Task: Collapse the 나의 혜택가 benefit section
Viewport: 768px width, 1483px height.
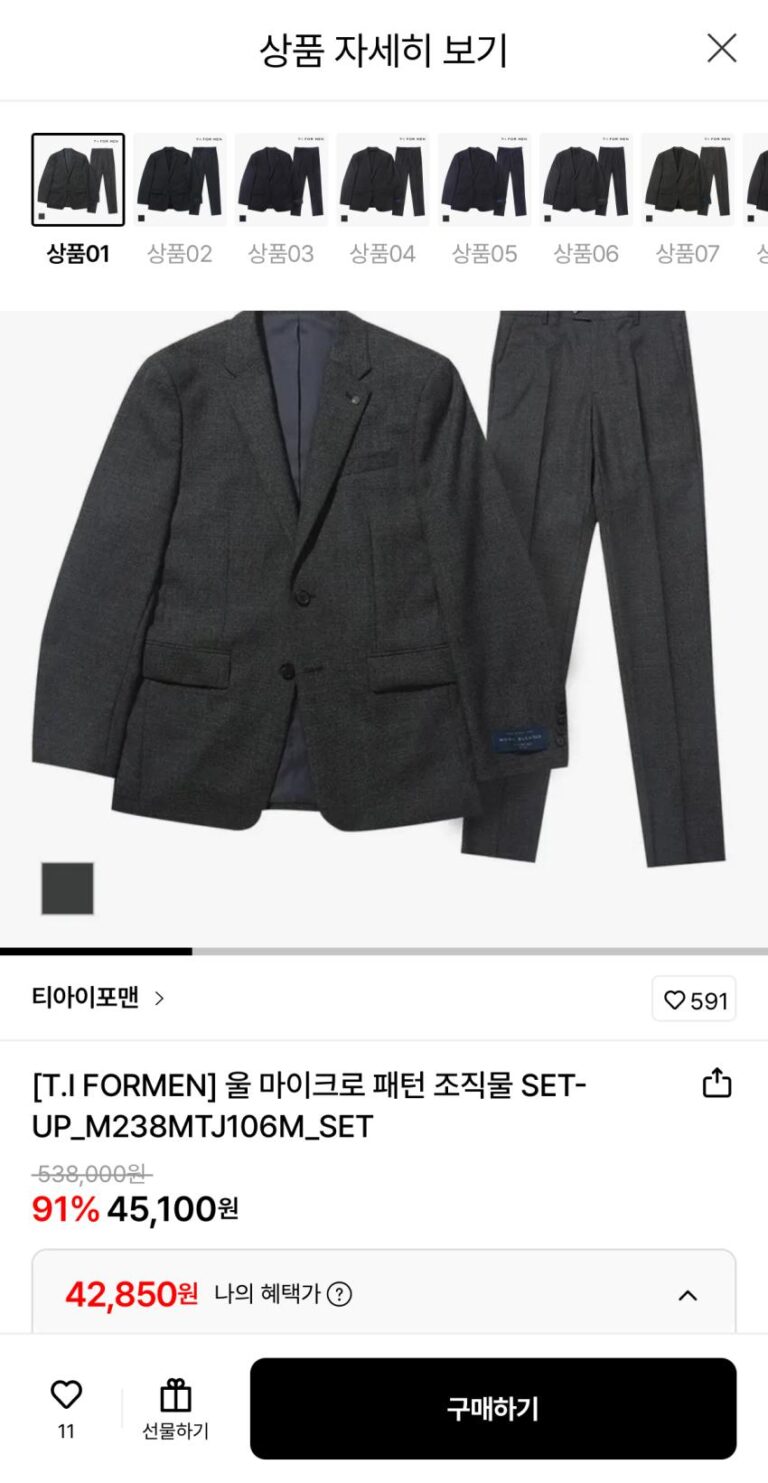Action: tap(687, 1295)
